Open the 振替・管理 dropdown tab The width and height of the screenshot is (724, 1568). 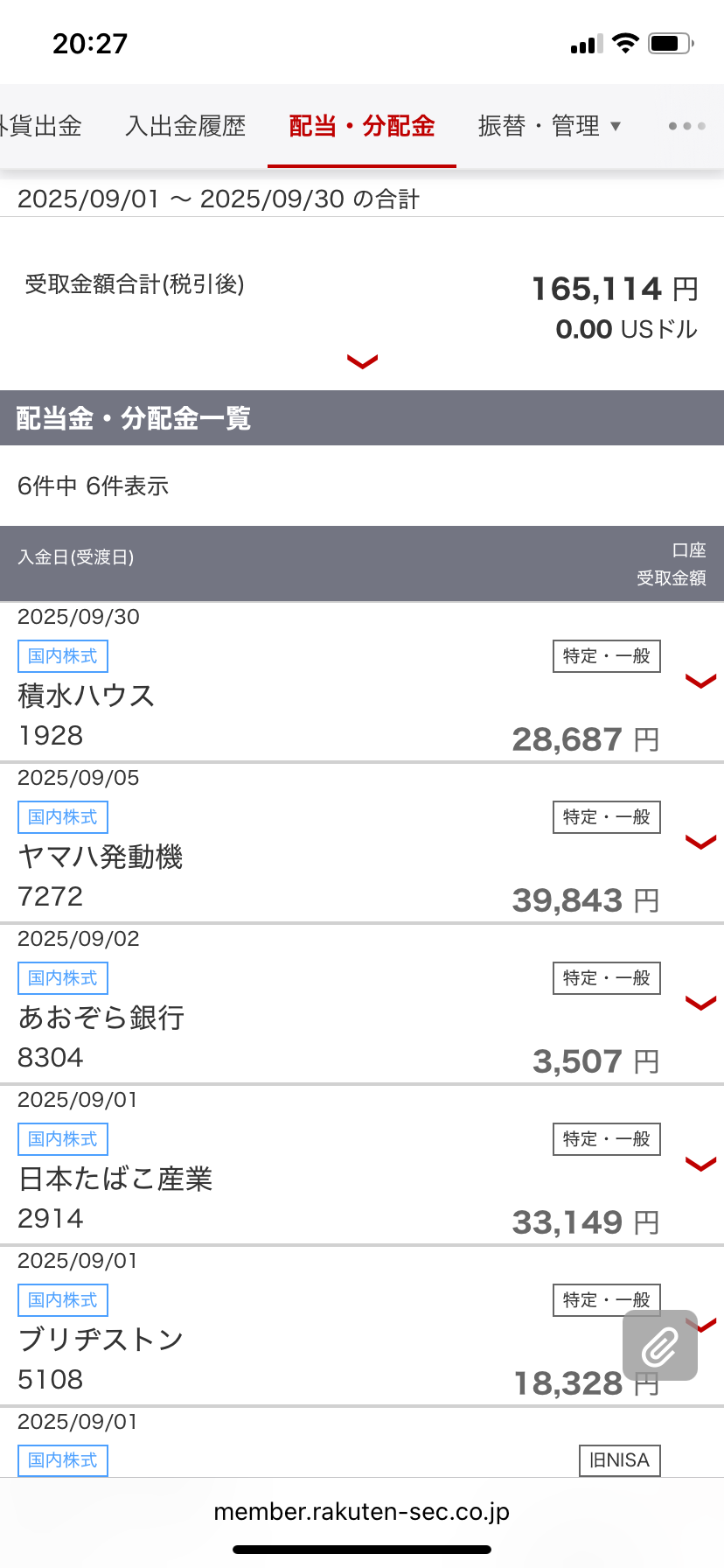(549, 126)
